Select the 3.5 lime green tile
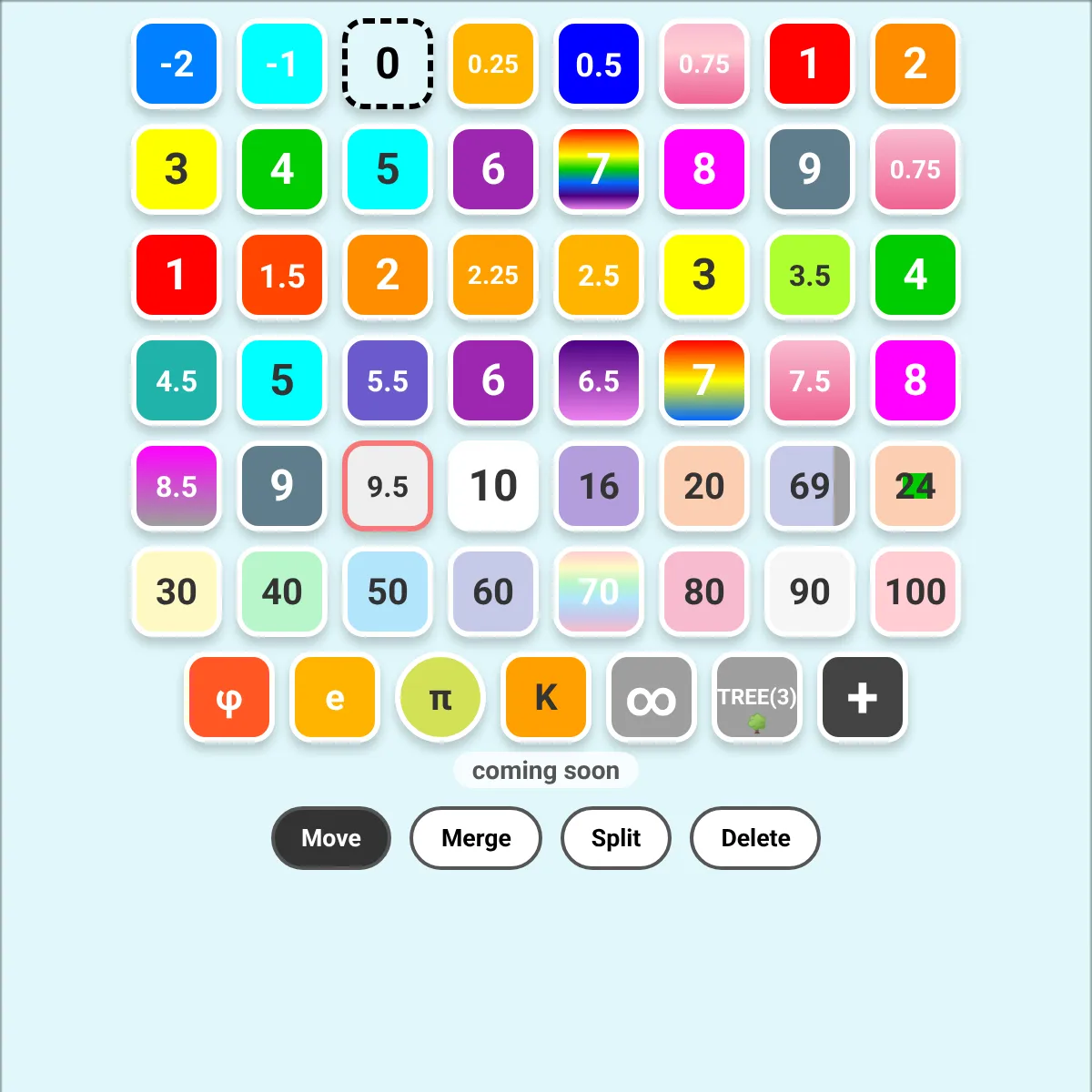The height and width of the screenshot is (1092, 1092). coord(809,275)
